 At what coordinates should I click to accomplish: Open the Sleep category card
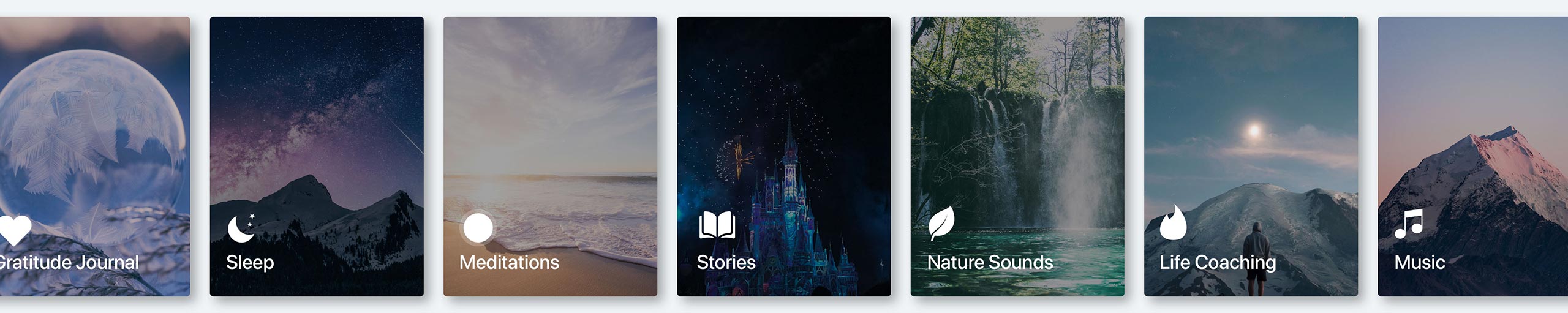(x=317, y=156)
